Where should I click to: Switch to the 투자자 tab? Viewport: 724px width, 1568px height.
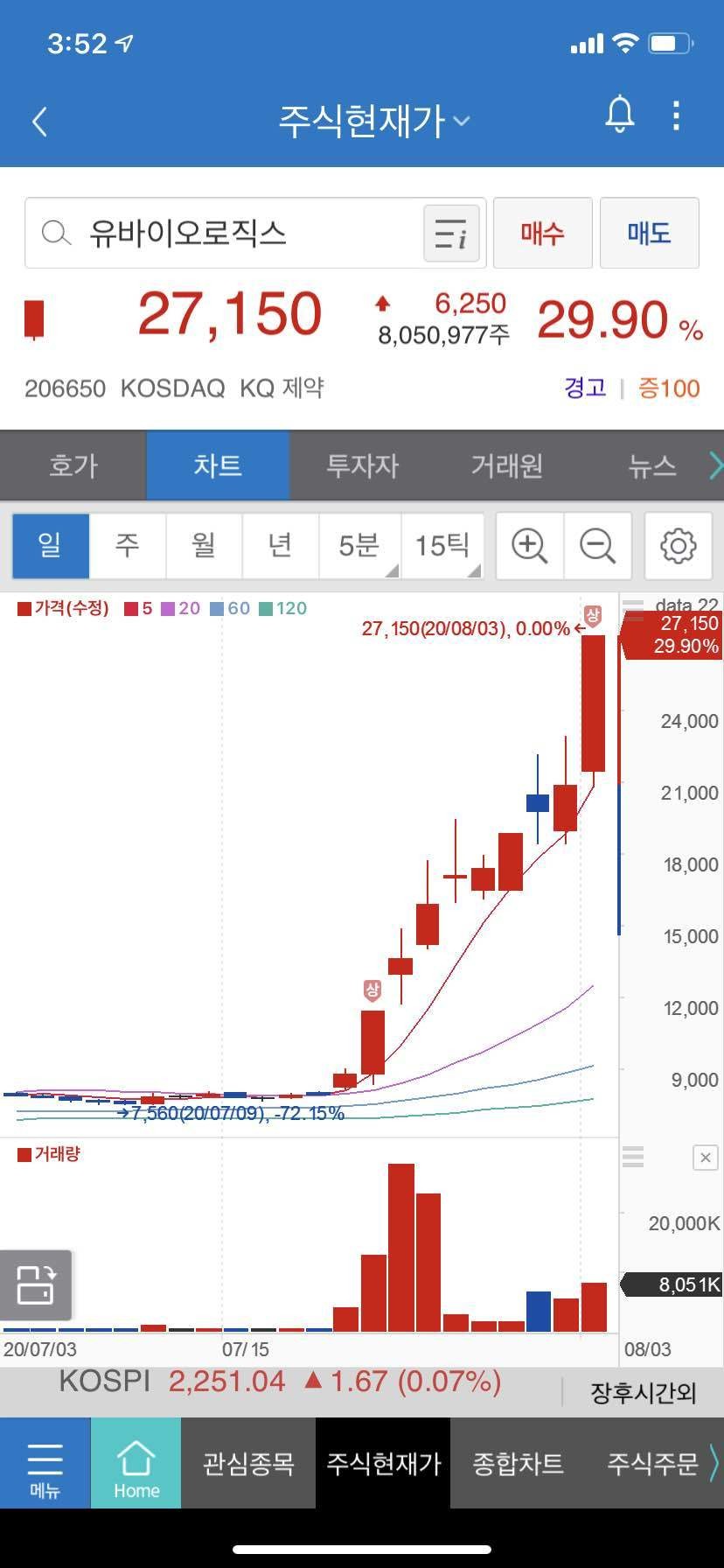pos(361,465)
